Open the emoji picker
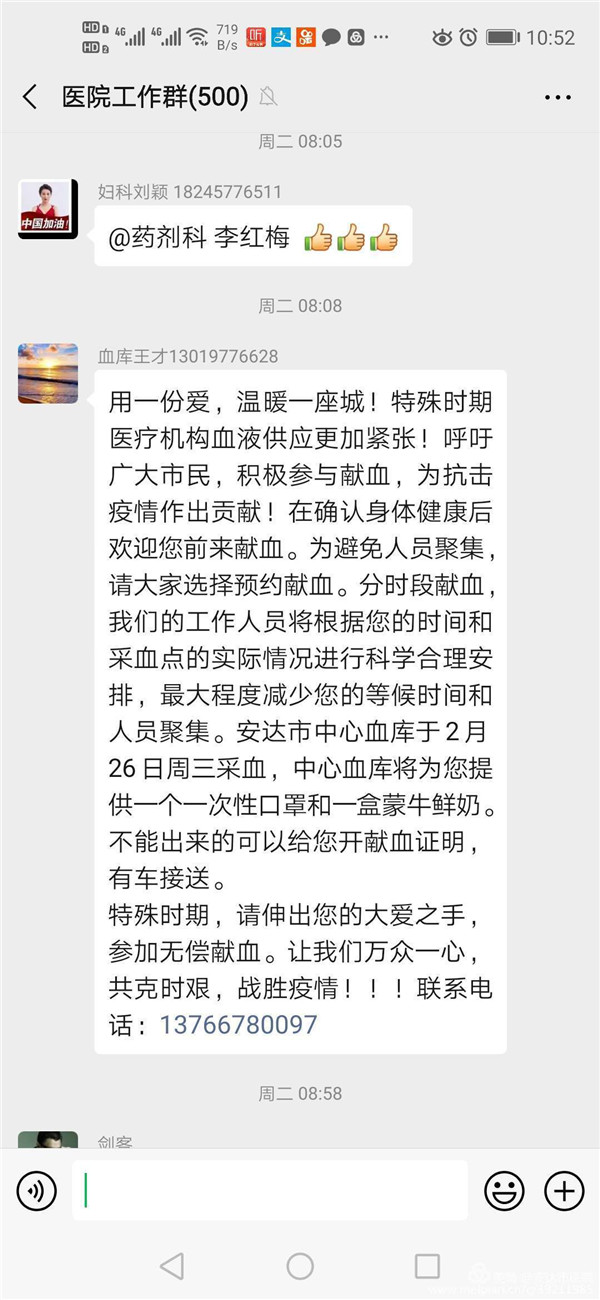This screenshot has width=600, height=1300. coord(504,1190)
